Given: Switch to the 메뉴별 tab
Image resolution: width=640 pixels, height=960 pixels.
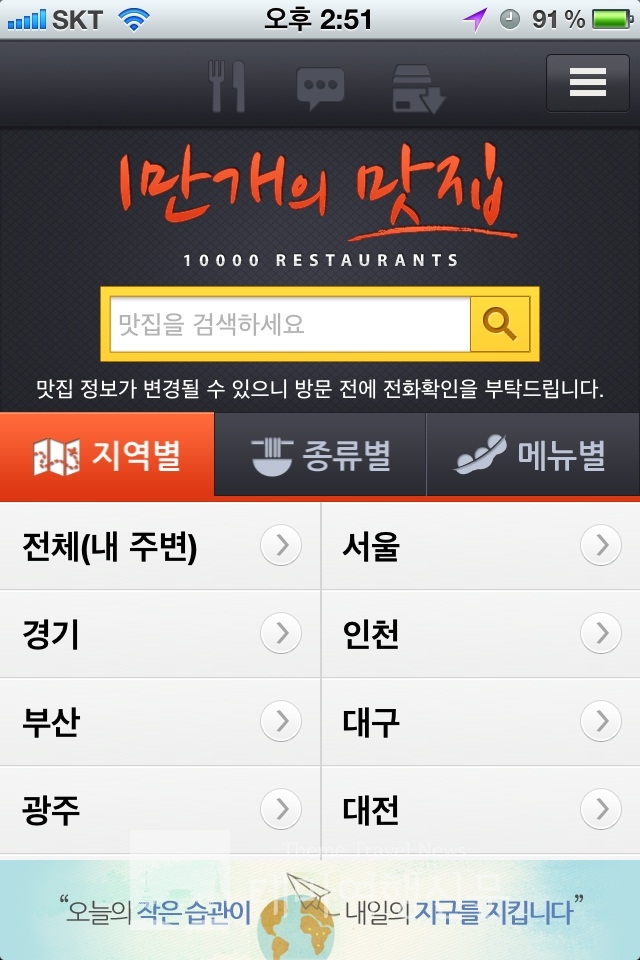Looking at the screenshot, I should click(x=533, y=455).
